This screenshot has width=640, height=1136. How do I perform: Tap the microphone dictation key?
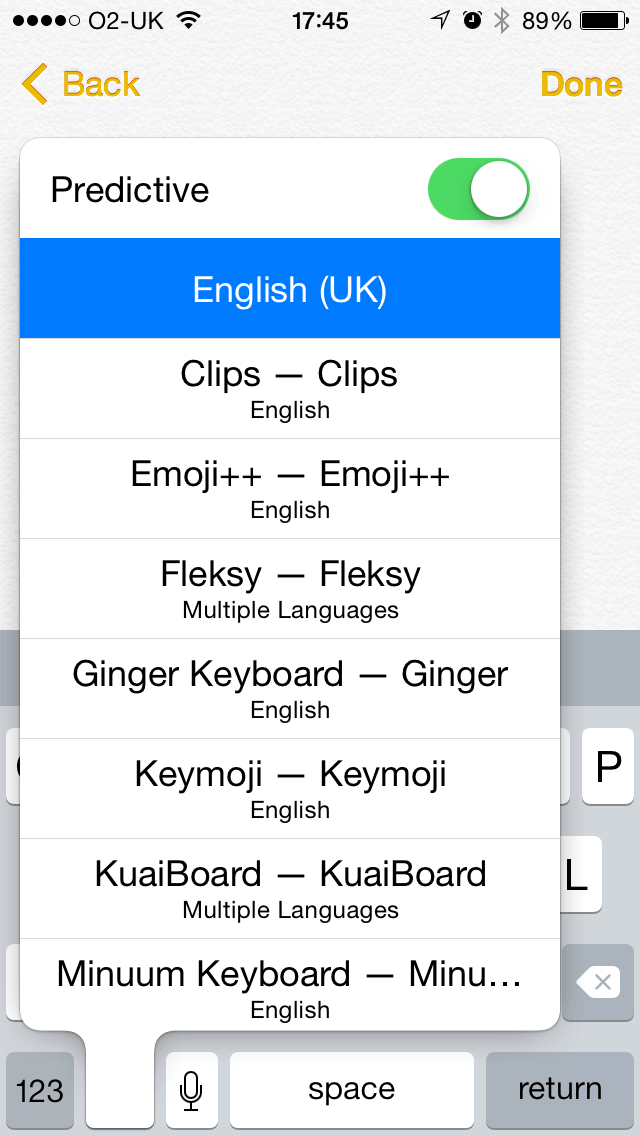[191, 1090]
